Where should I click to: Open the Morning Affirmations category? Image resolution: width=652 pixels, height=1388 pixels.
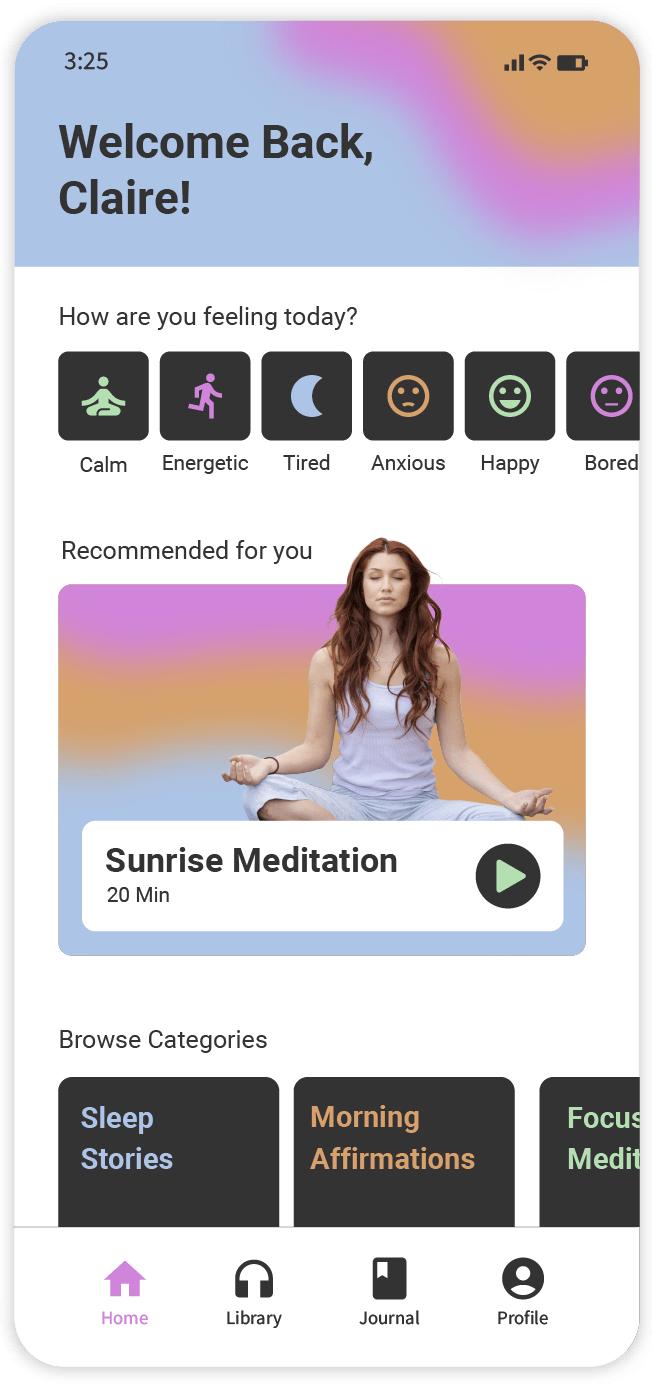tap(403, 1150)
